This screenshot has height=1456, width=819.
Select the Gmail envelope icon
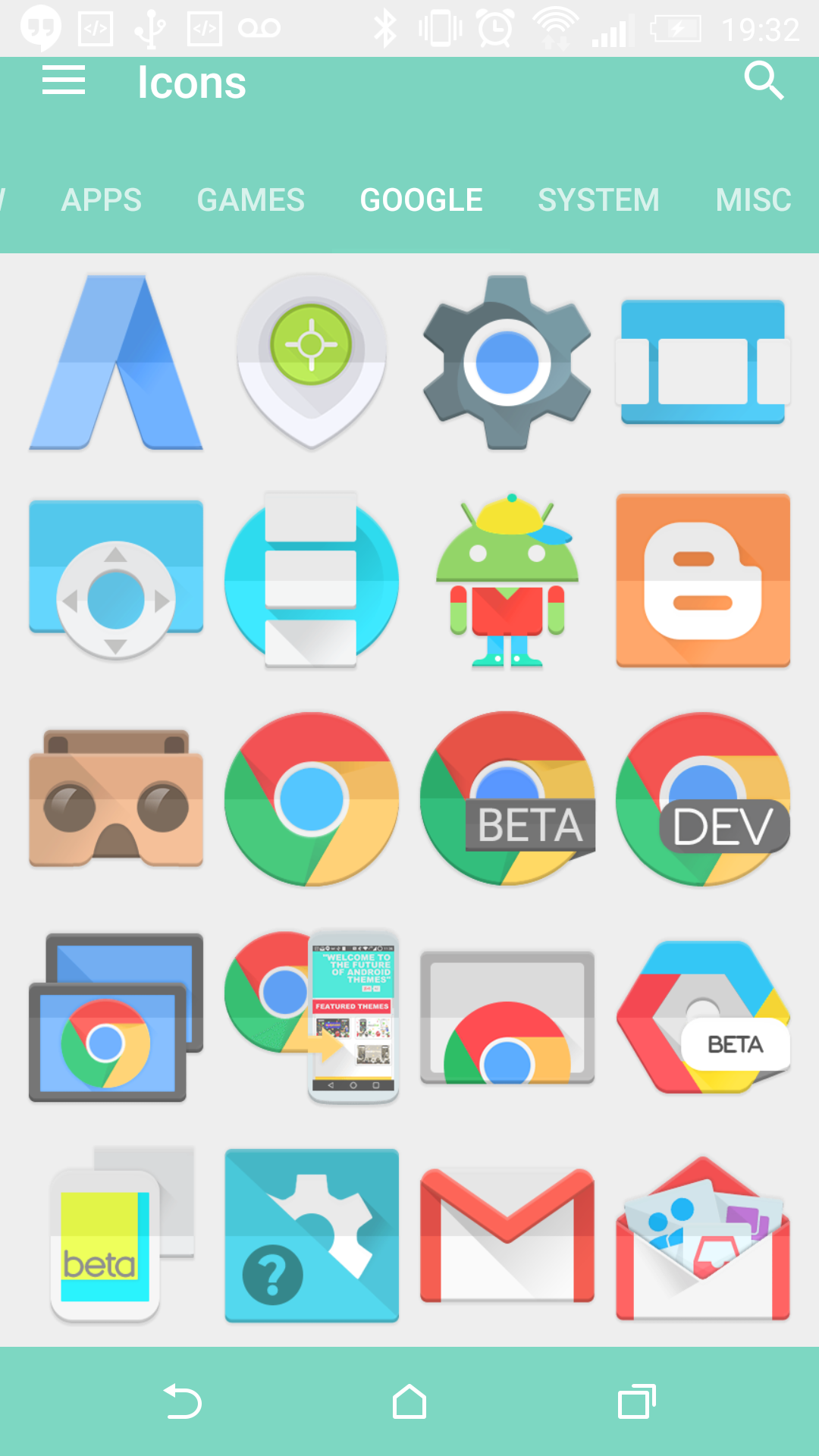pos(507,1236)
